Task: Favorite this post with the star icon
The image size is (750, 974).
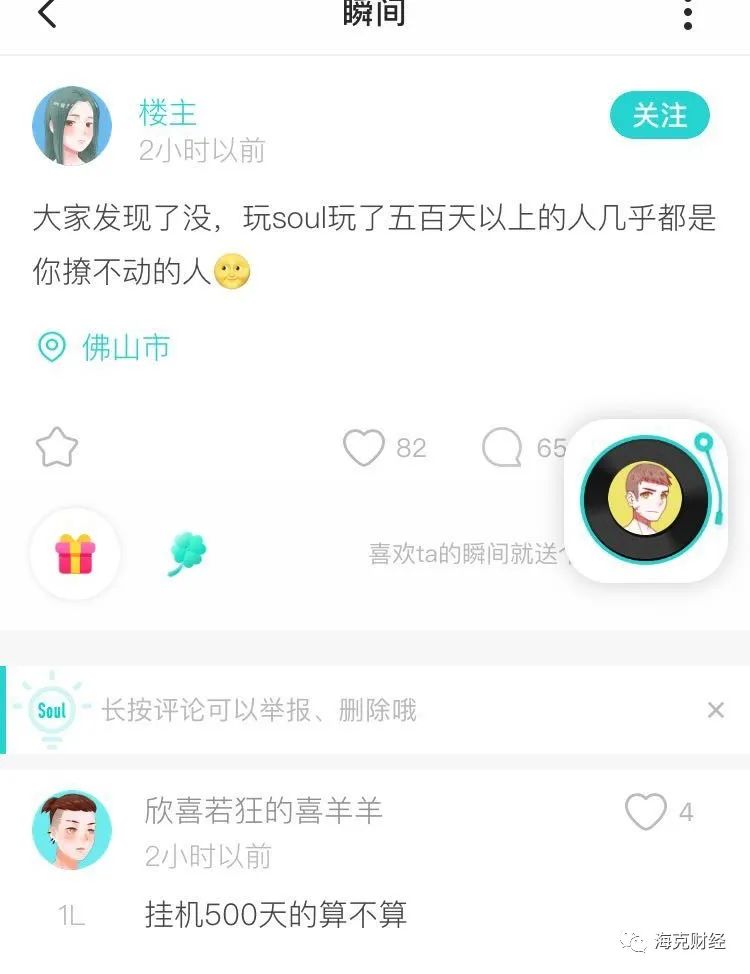Action: [57, 448]
